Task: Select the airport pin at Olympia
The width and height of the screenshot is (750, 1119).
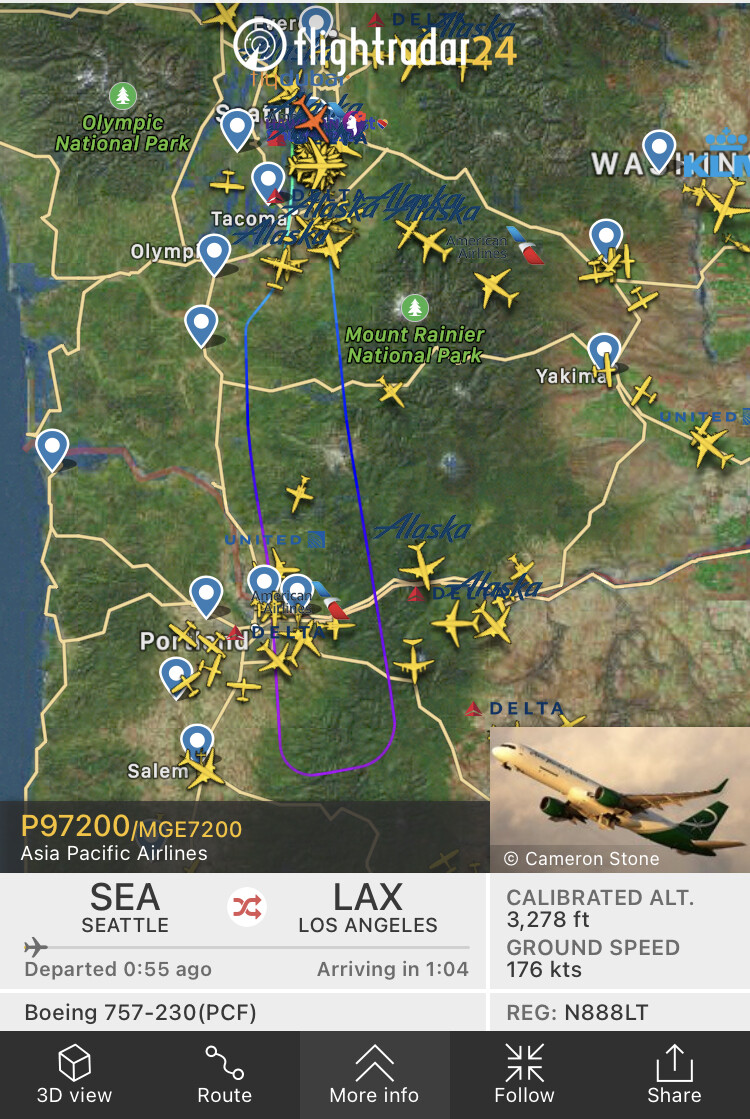Action: (214, 252)
